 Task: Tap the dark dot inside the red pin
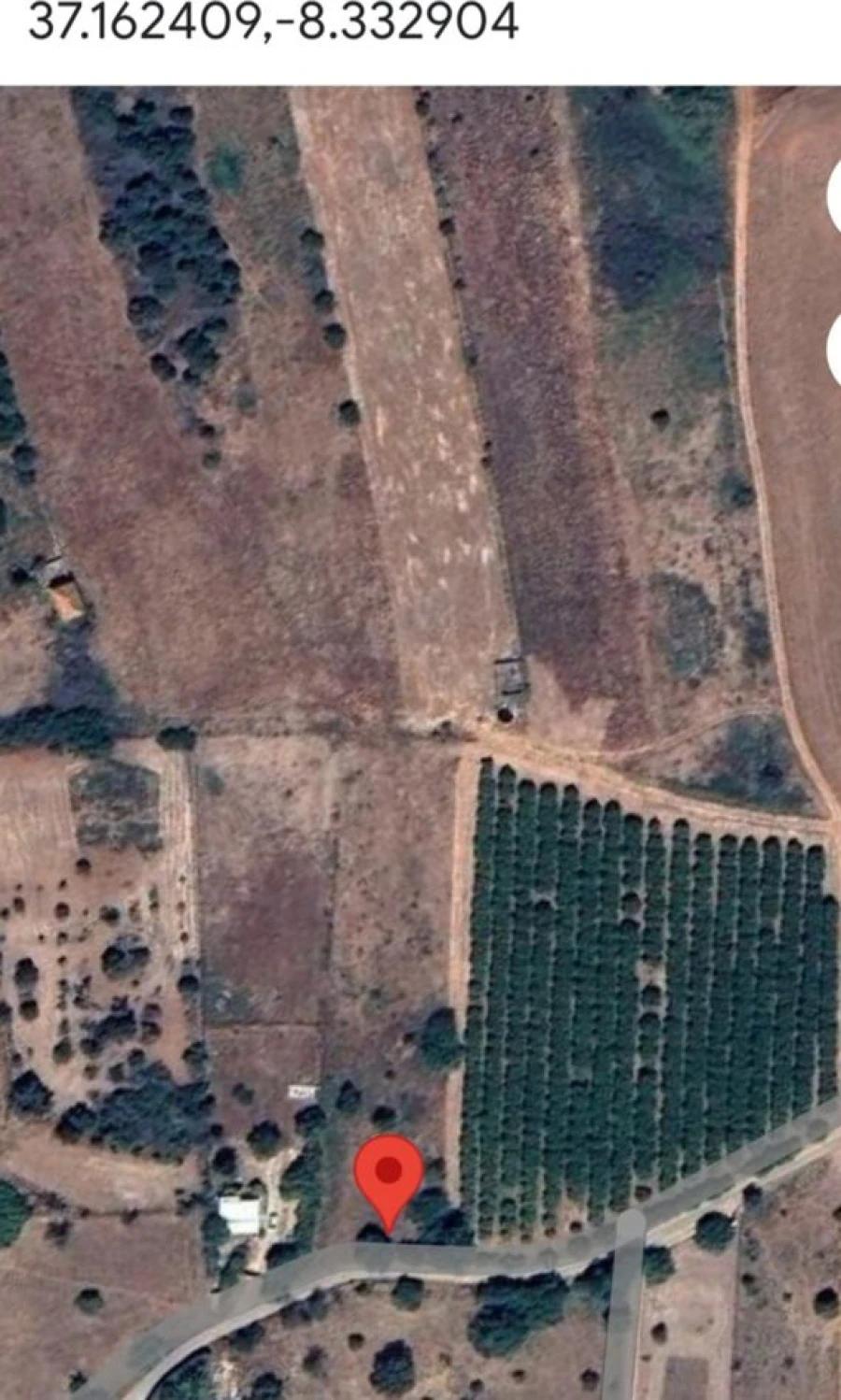pos(391,1169)
